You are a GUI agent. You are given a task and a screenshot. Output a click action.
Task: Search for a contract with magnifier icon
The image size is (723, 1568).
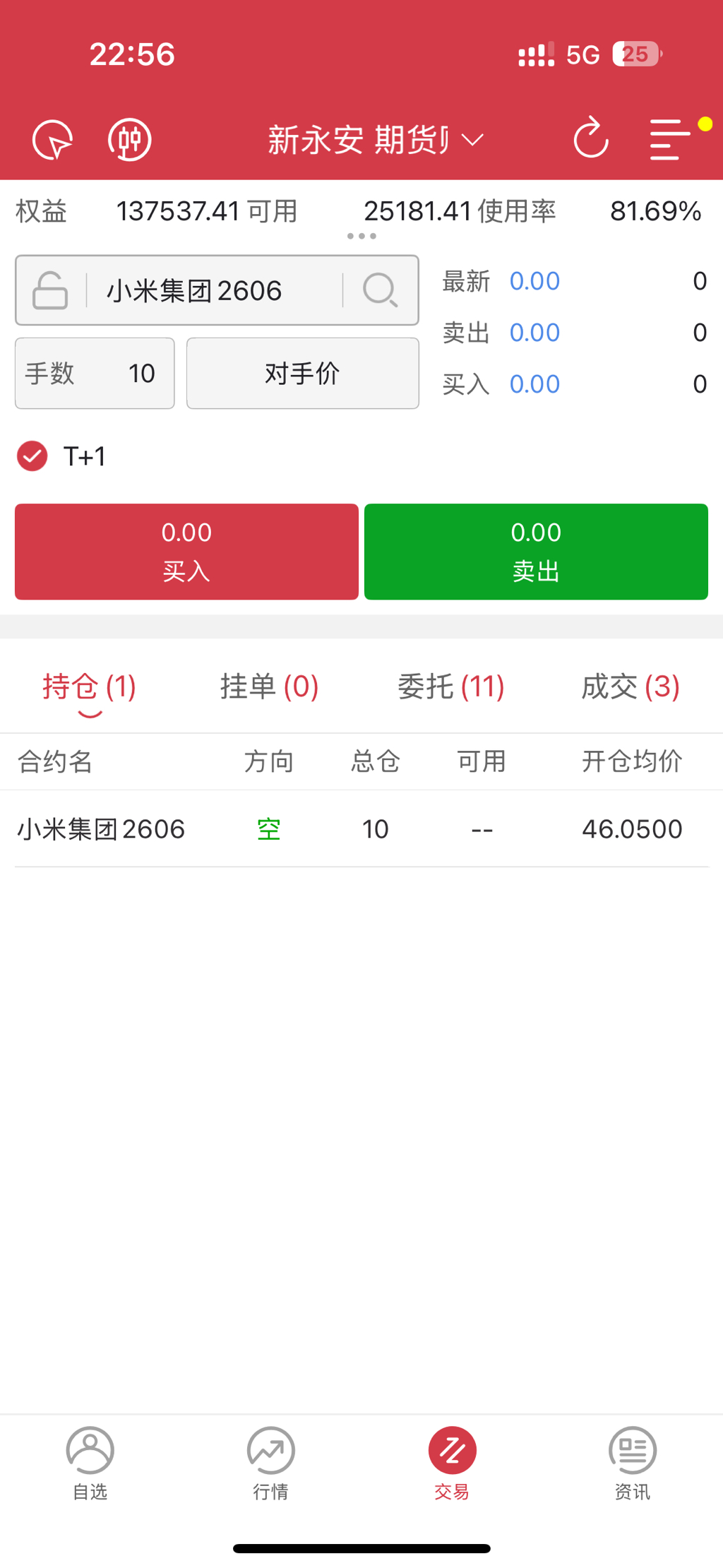coord(381,290)
